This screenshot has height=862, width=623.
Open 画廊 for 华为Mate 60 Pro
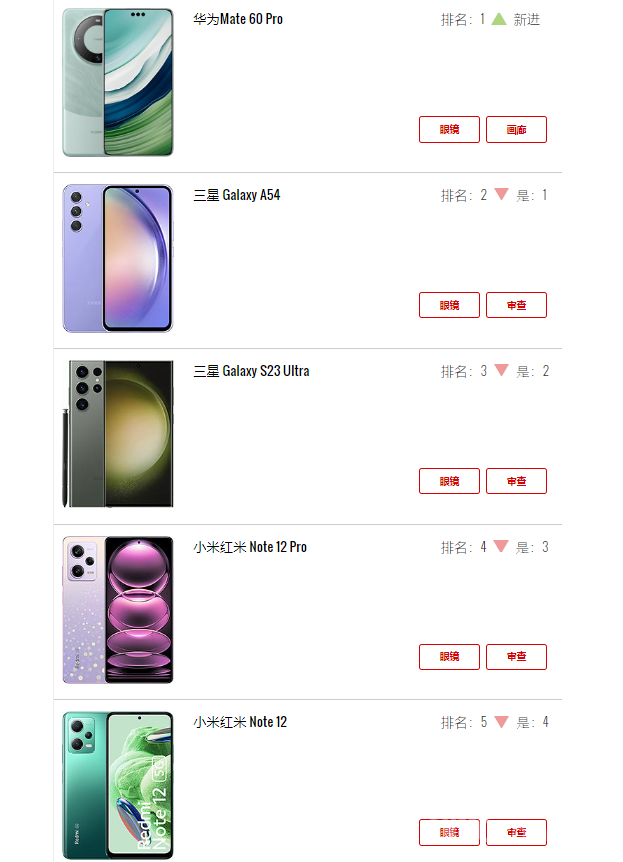coord(516,130)
